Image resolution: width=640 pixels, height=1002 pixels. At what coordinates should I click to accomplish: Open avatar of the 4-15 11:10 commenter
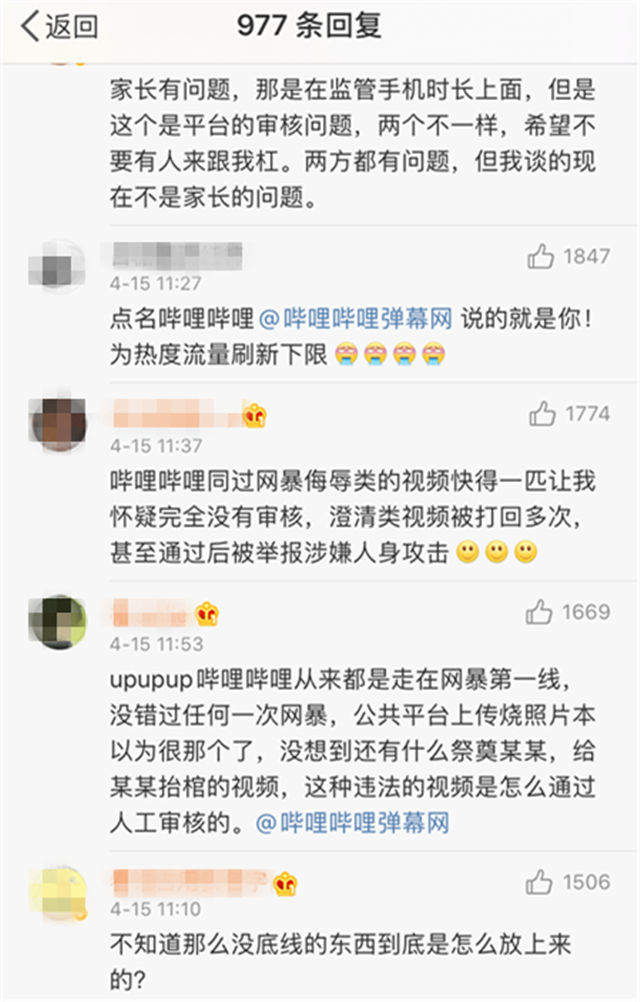[x=58, y=892]
